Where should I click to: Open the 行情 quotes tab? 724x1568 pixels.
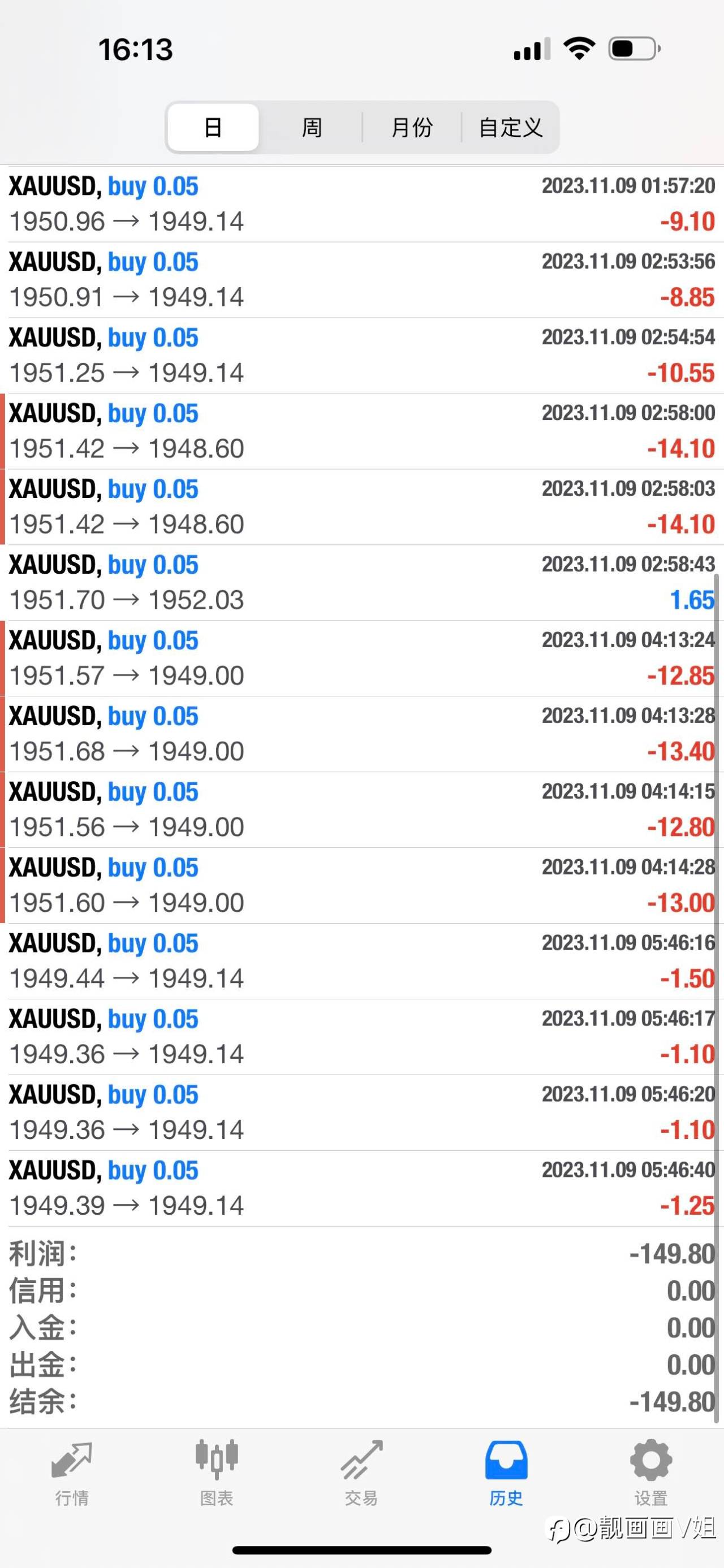tap(72, 1472)
